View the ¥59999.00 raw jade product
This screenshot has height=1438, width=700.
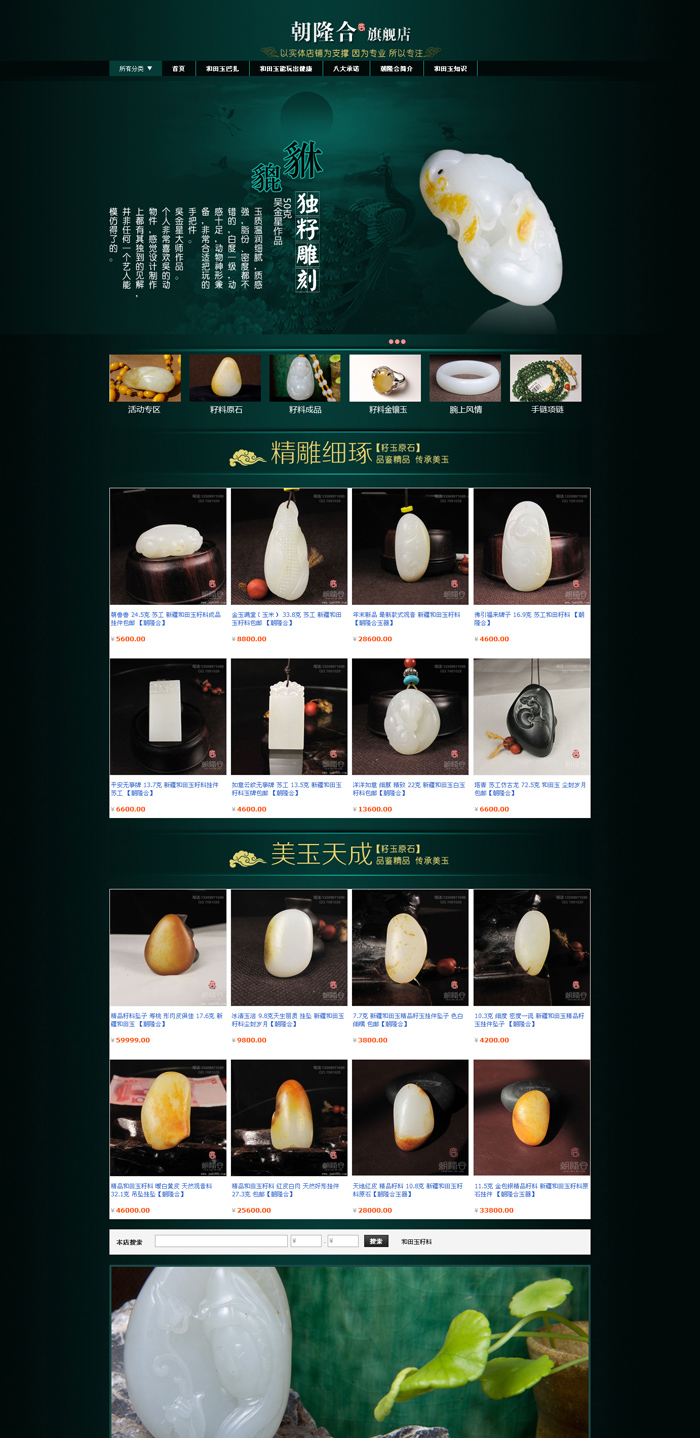click(x=168, y=948)
